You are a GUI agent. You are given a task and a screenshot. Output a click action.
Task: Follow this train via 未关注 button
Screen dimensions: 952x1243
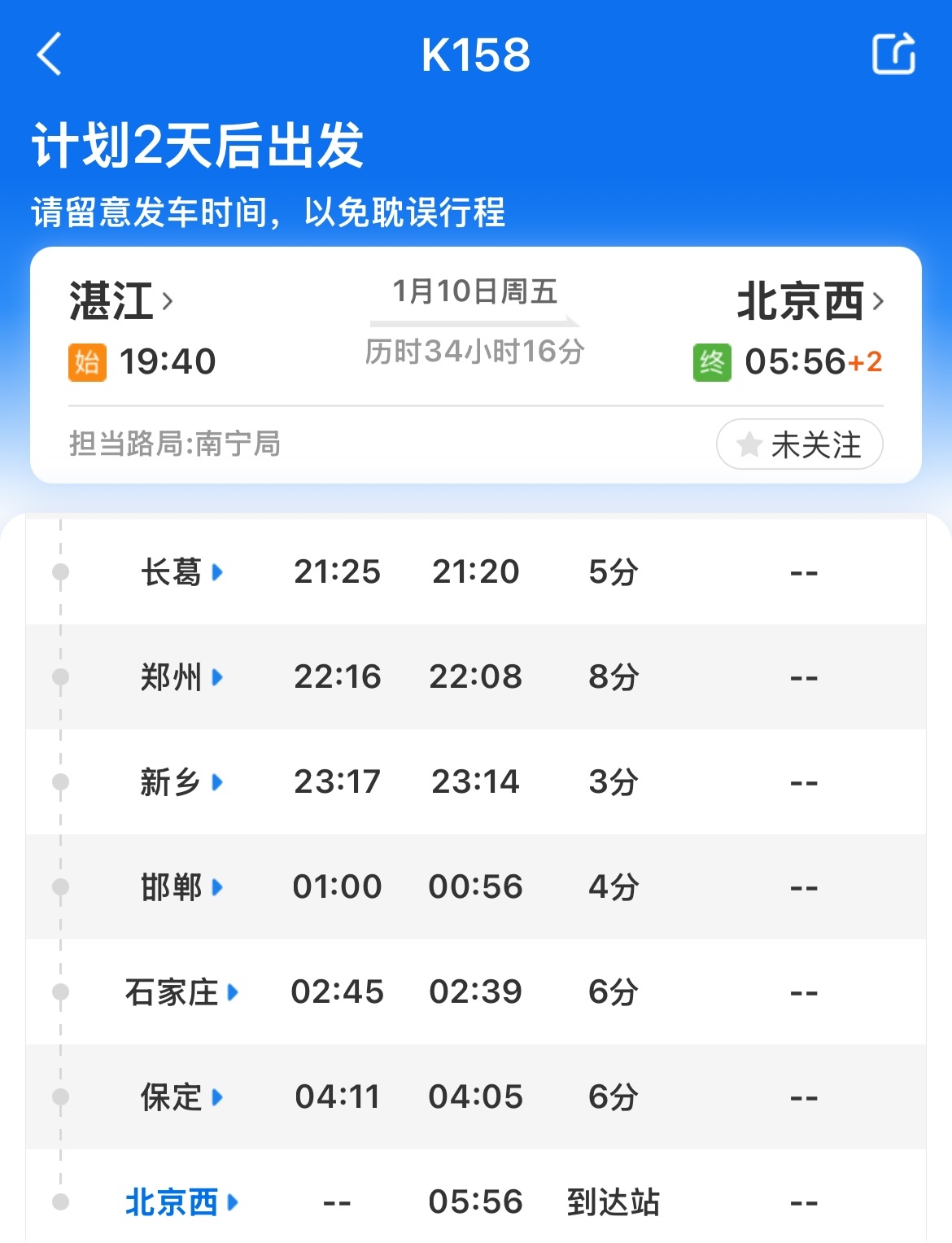click(799, 444)
